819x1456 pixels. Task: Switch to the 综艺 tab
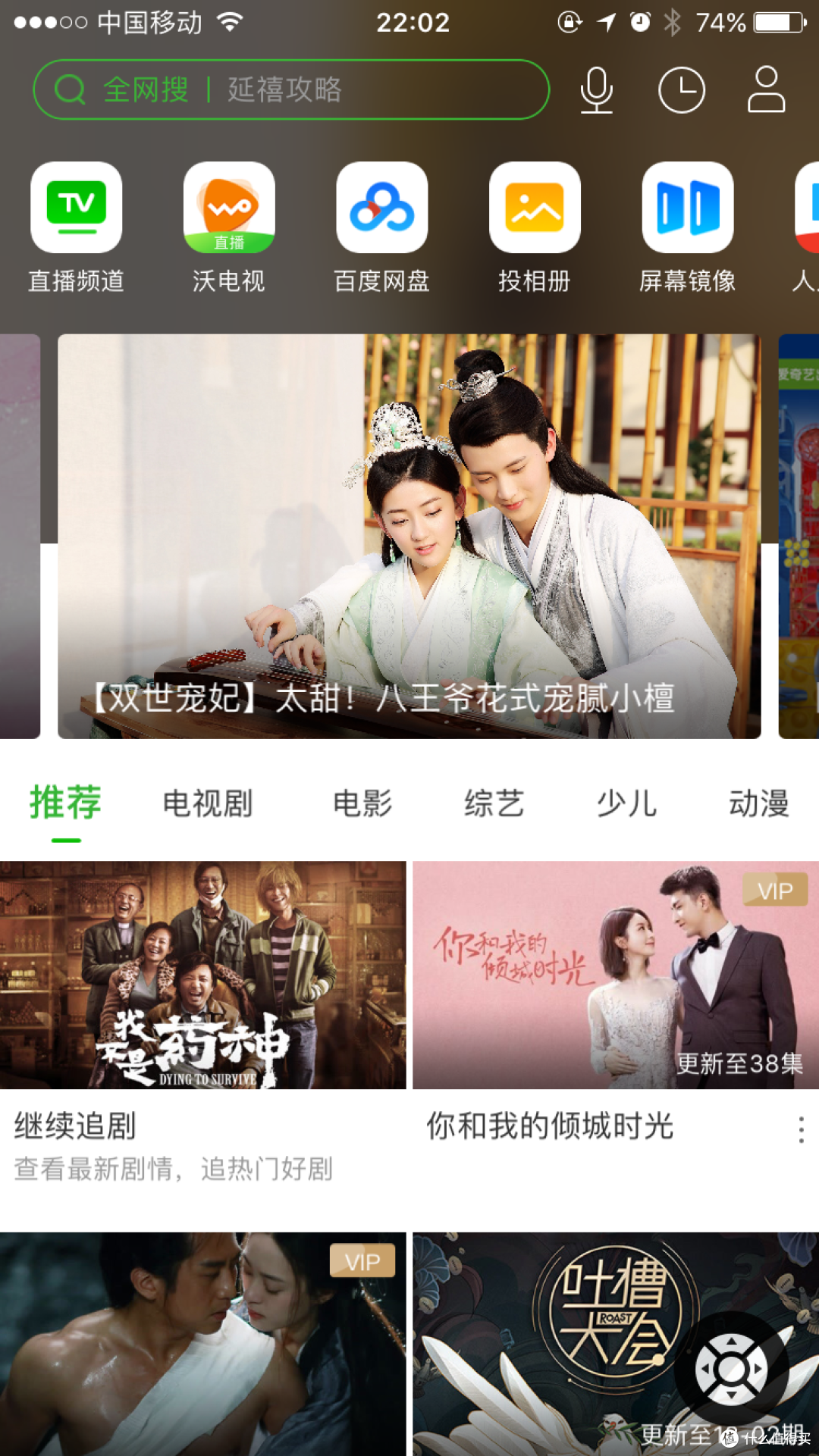point(494,803)
